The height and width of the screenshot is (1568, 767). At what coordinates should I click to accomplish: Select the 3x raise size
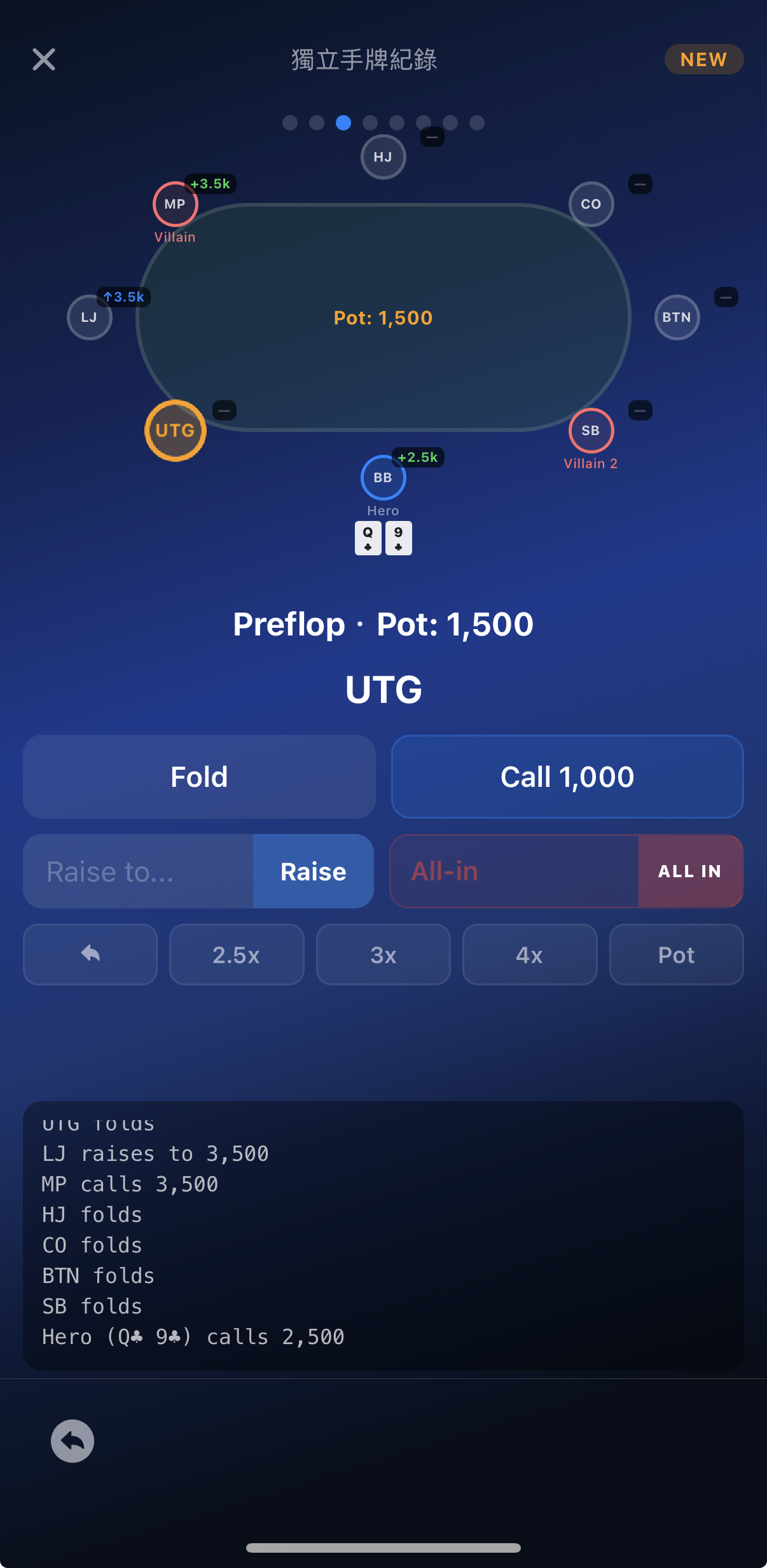coord(383,955)
